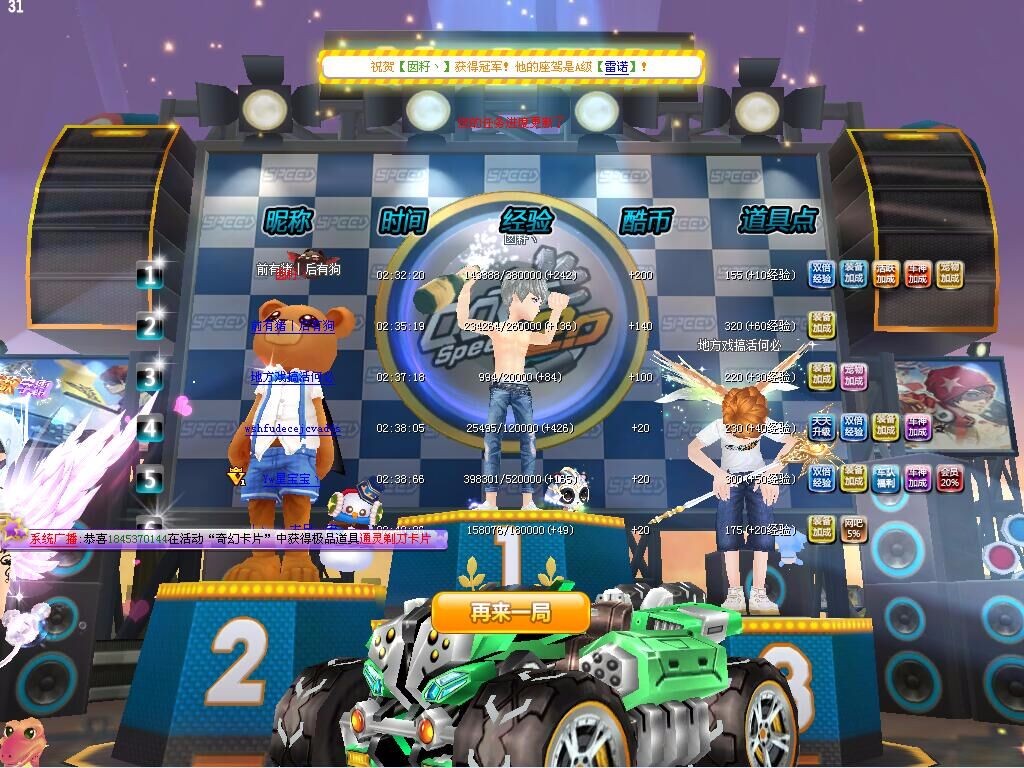Open player 地方戏搞活何必 profile link
1024x768 pixels.
pos(292,377)
